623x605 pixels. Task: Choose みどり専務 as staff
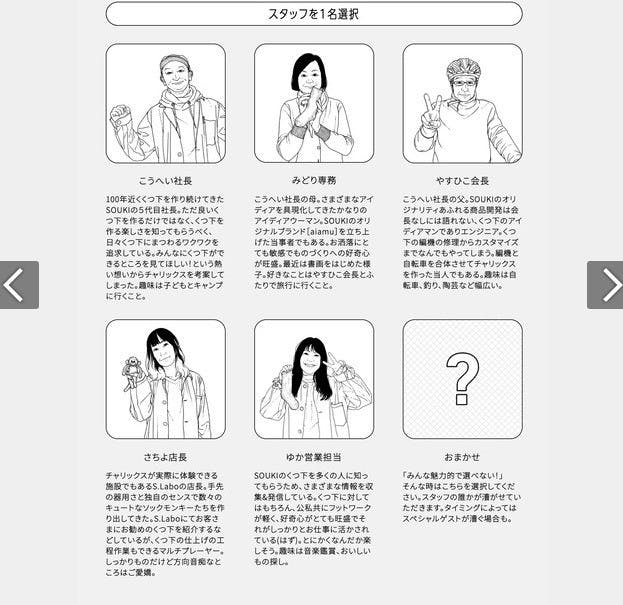coord(314,103)
